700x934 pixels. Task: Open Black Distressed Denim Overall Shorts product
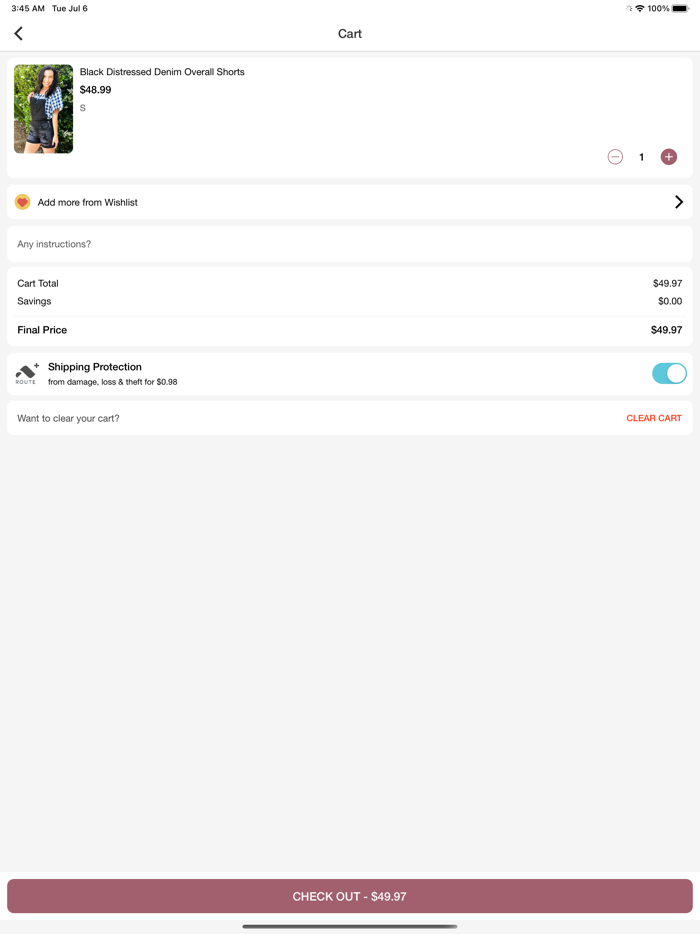(x=162, y=72)
